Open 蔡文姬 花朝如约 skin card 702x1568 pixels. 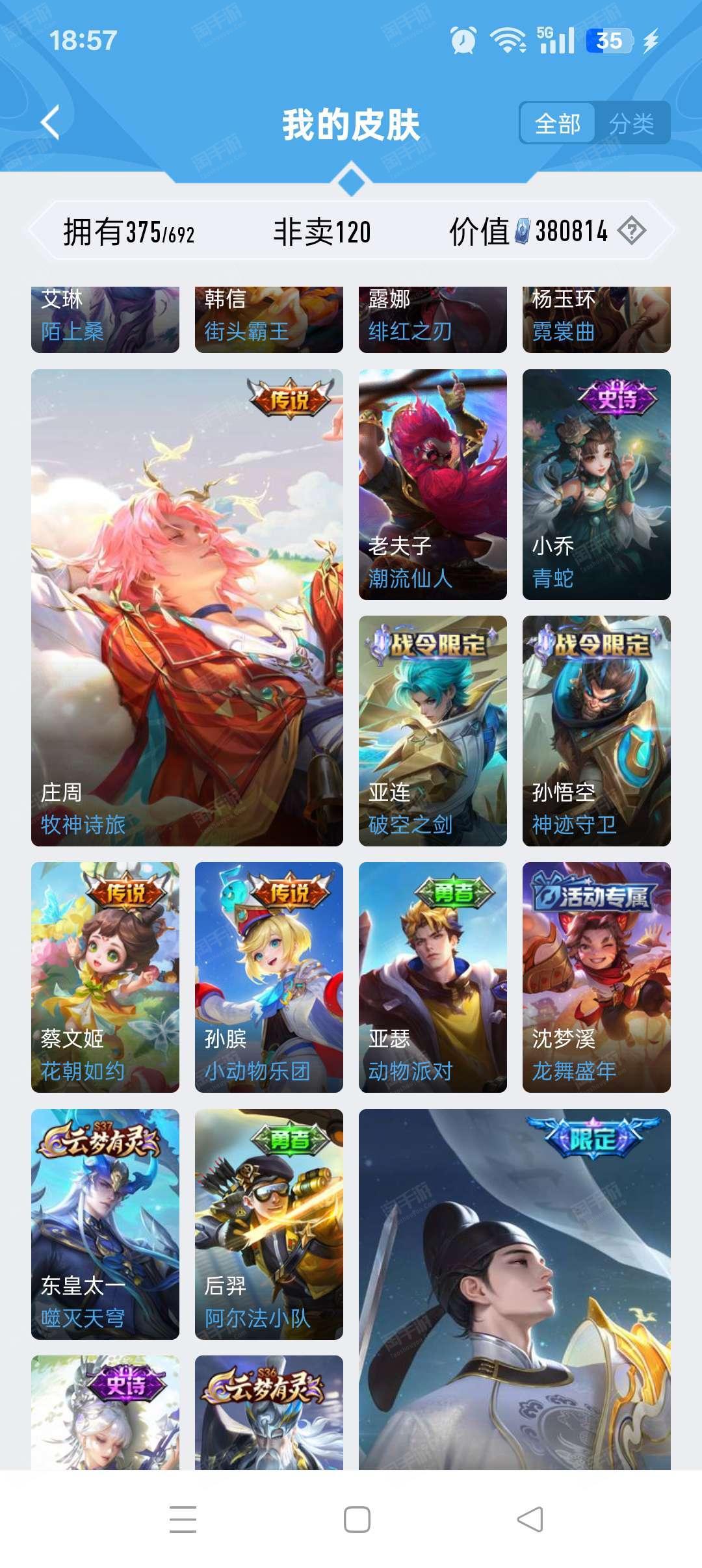click(105, 977)
